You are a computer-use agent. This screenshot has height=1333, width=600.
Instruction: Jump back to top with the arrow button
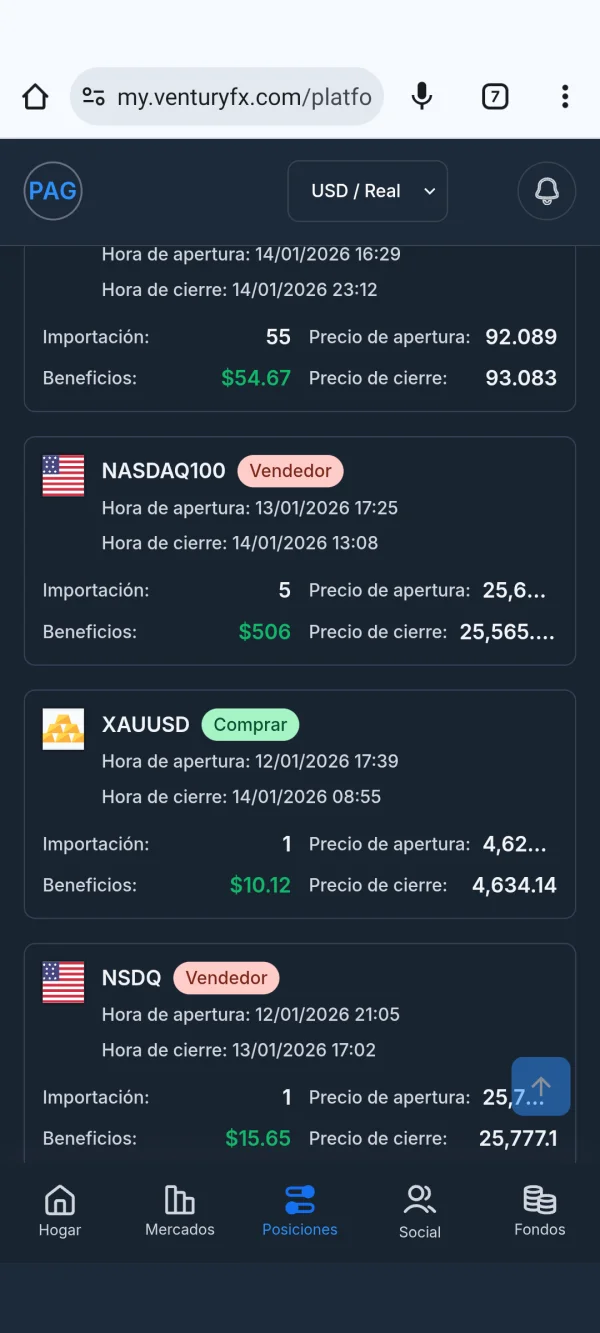coord(541,1086)
